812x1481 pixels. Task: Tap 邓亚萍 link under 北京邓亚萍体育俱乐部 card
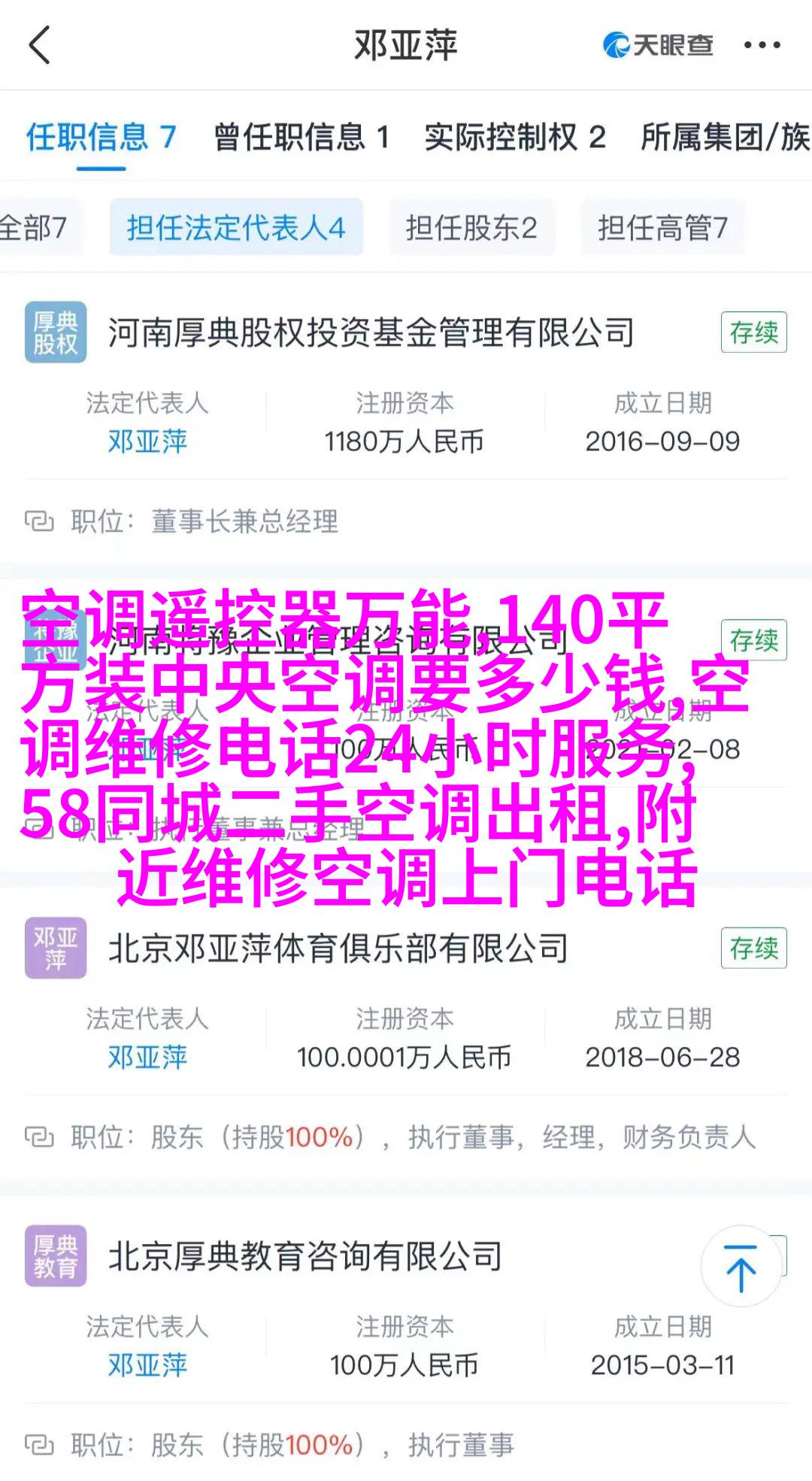(147, 1057)
